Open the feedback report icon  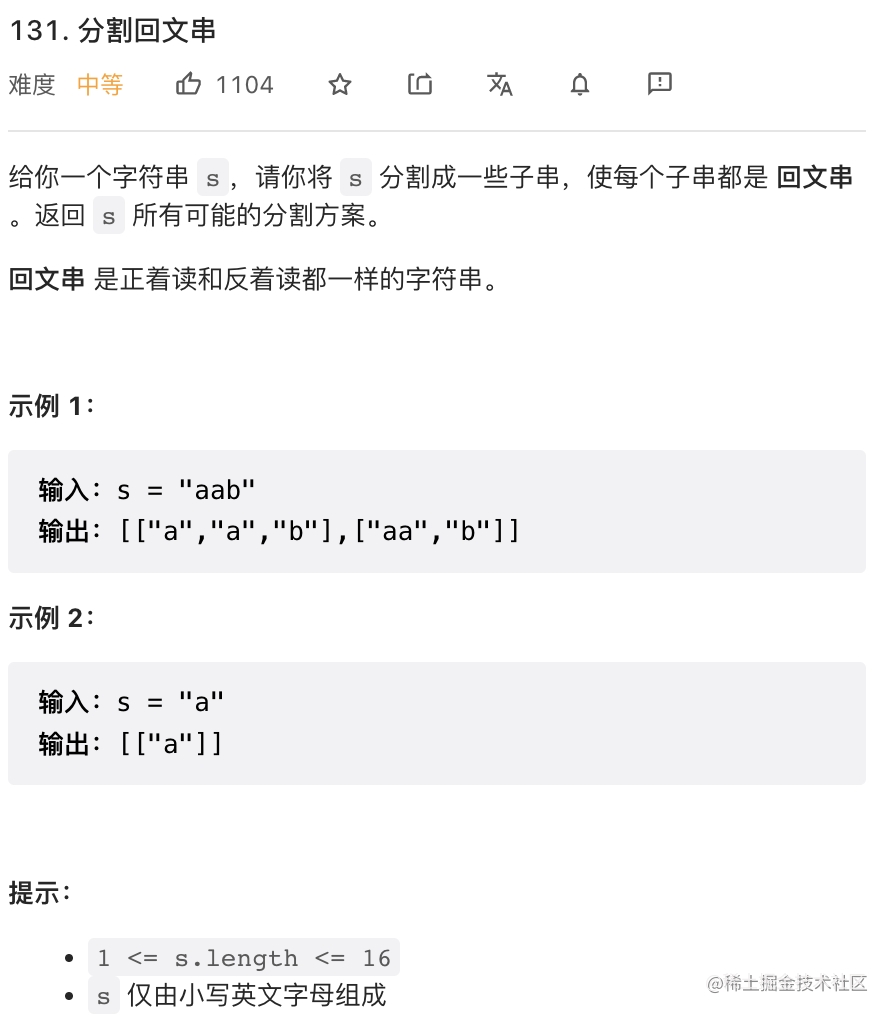point(660,84)
